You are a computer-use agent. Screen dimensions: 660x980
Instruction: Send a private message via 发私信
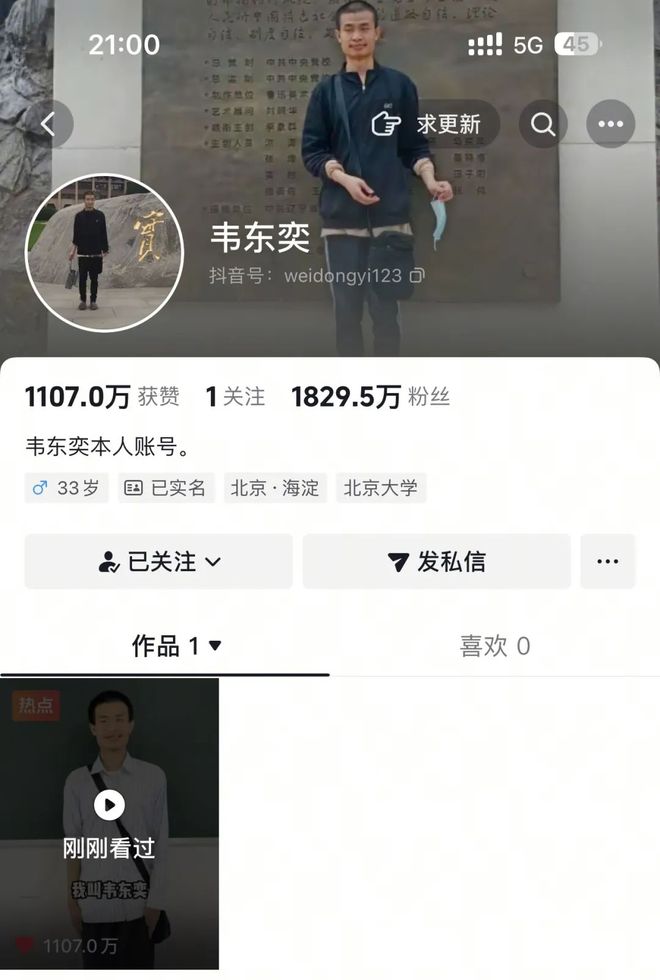[436, 562]
